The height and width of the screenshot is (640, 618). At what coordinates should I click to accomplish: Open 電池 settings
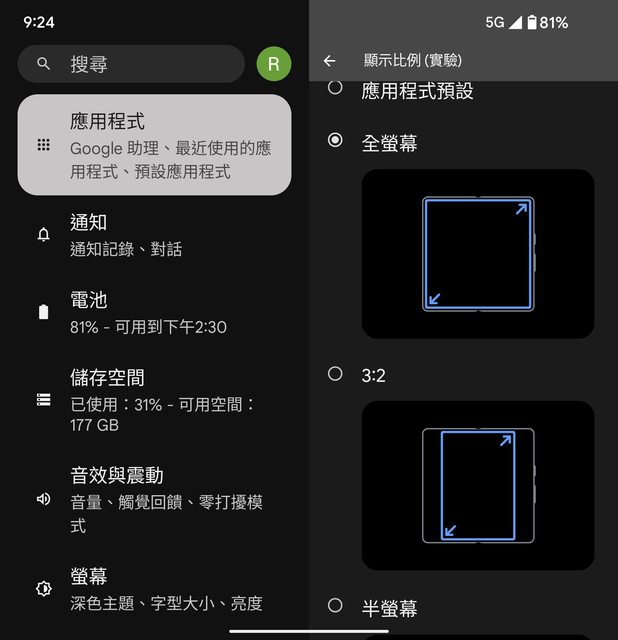[154, 312]
